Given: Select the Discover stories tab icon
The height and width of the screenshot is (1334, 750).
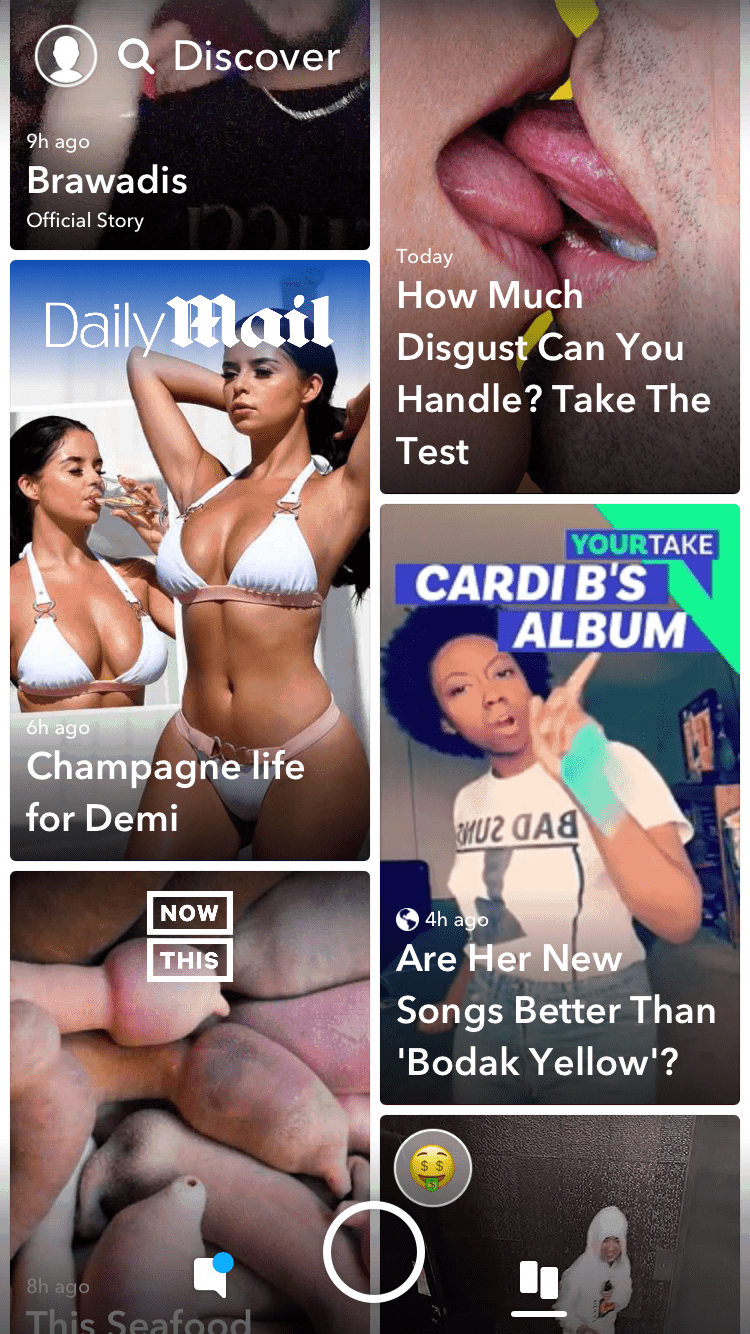Looking at the screenshot, I should pos(538,1280).
